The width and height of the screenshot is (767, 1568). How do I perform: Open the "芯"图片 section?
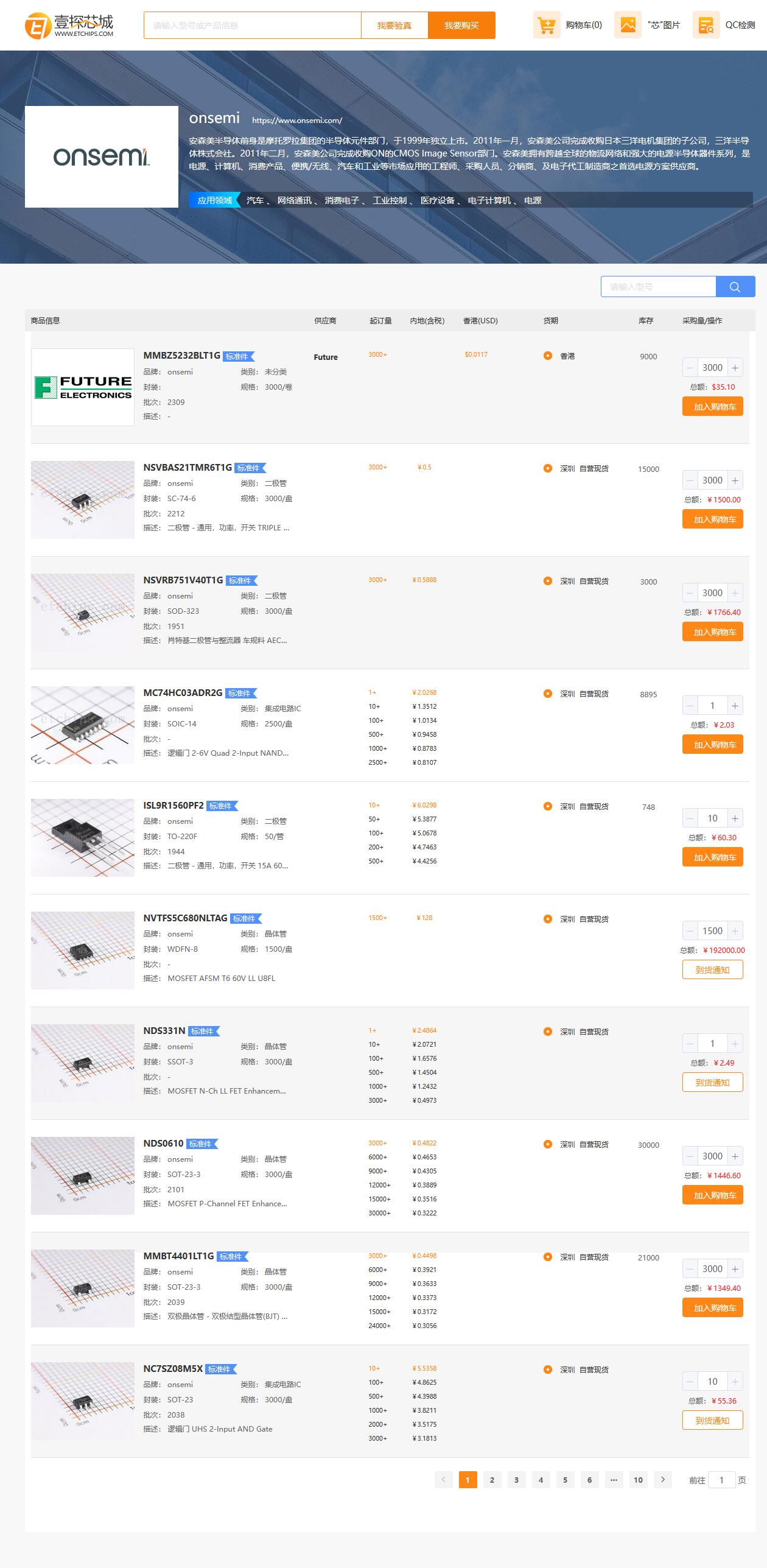coord(648,25)
